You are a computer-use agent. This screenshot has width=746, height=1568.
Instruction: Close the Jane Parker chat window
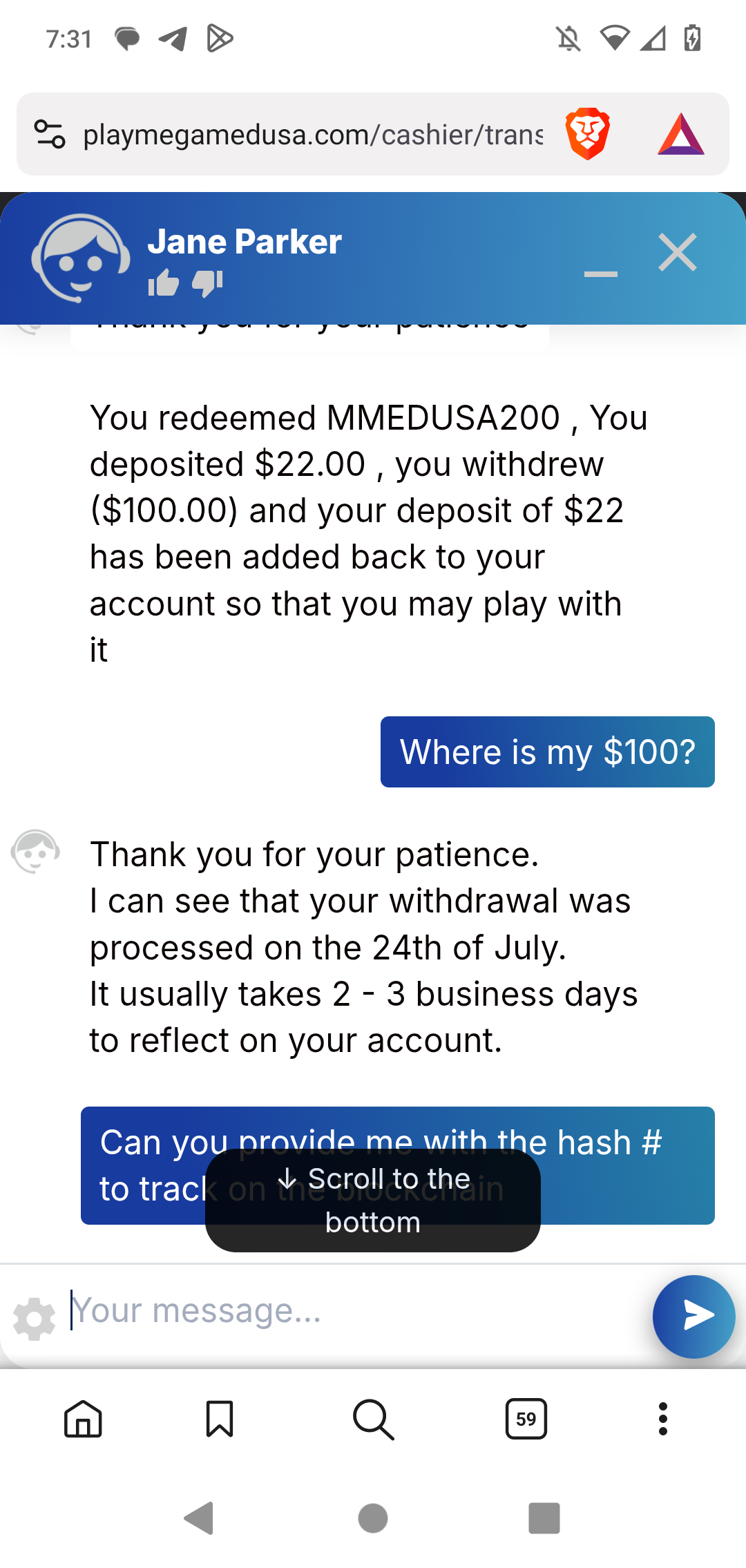point(678,252)
